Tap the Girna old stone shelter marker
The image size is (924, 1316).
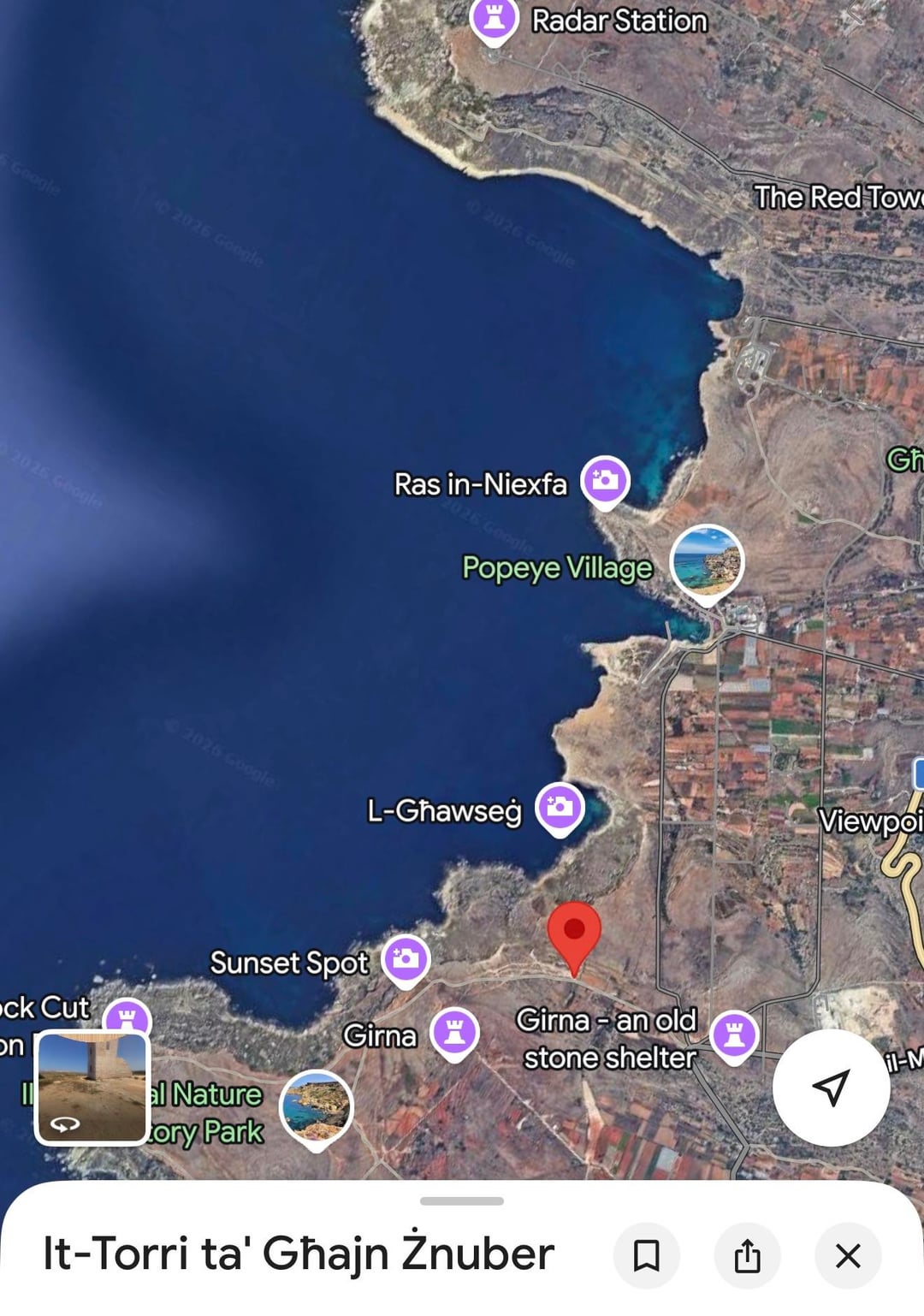click(x=734, y=1034)
